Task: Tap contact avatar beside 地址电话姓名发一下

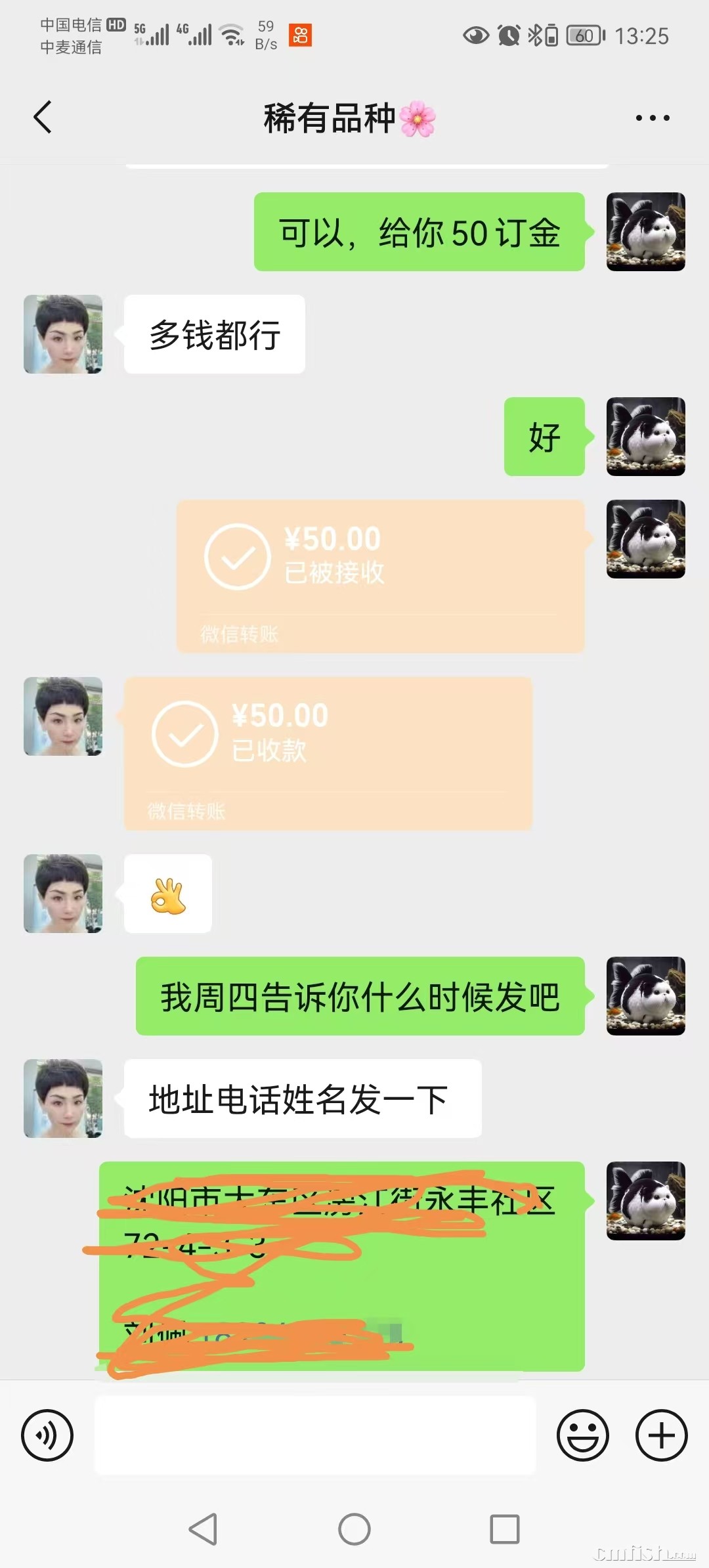Action: [x=63, y=1099]
